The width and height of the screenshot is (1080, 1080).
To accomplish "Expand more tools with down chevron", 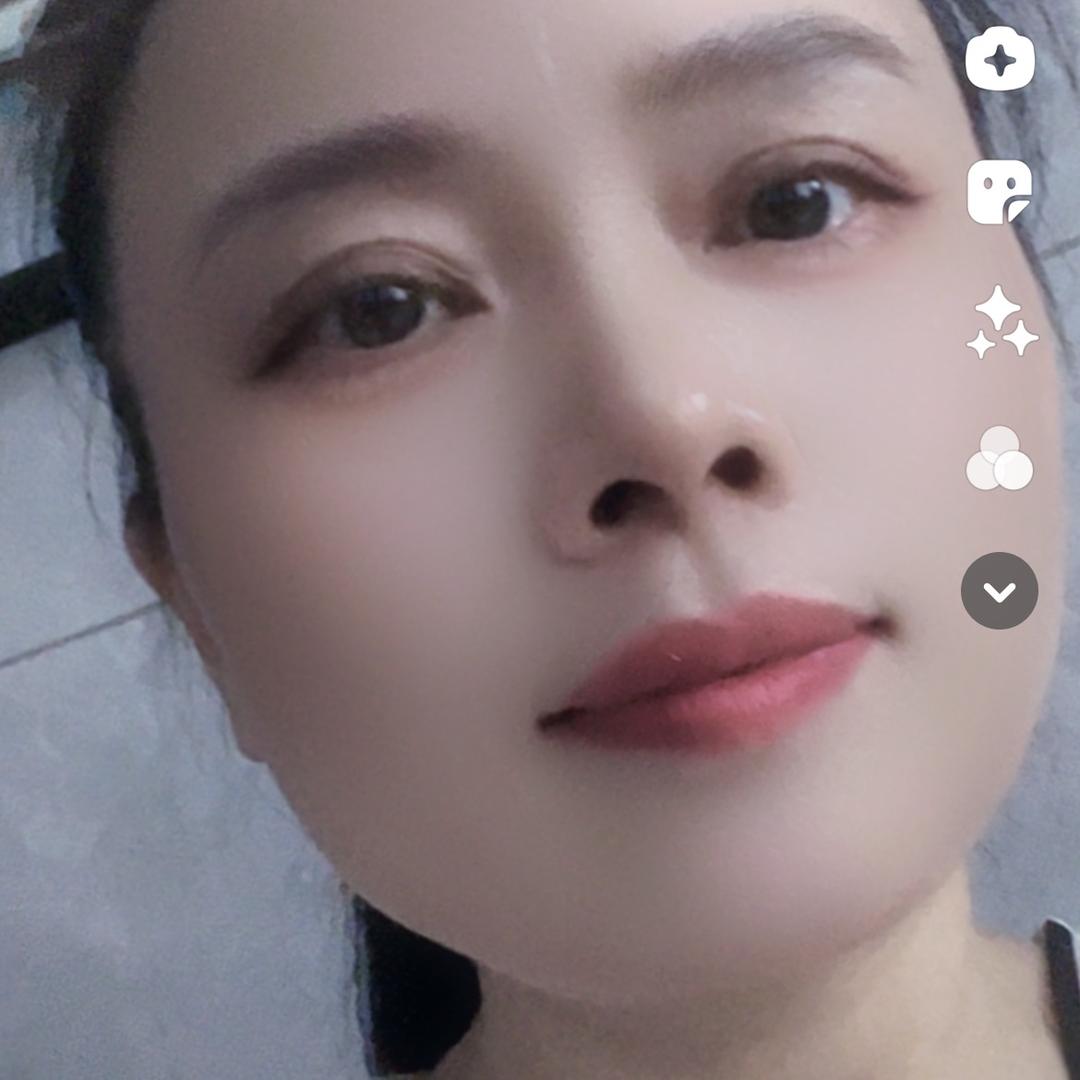I will click(x=999, y=591).
